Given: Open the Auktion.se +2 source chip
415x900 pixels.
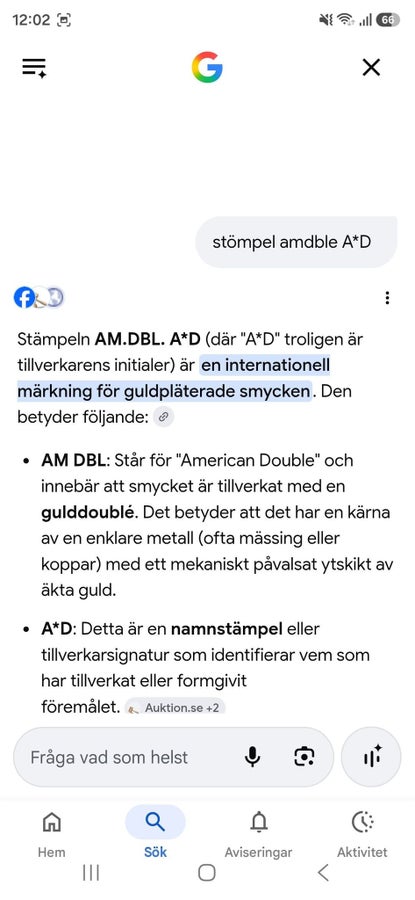Looking at the screenshot, I should click(x=174, y=708).
